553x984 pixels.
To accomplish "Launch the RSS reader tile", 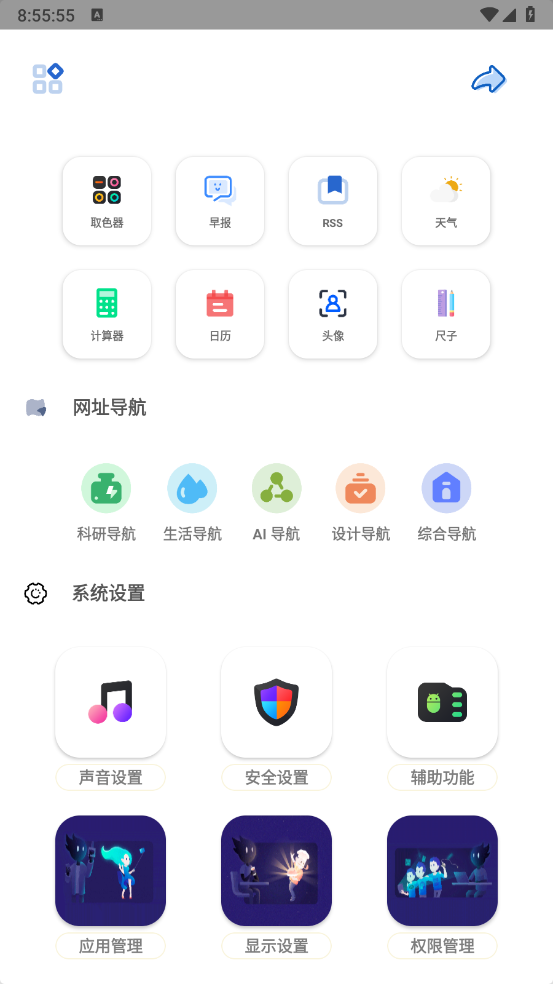I will pyautogui.click(x=333, y=201).
